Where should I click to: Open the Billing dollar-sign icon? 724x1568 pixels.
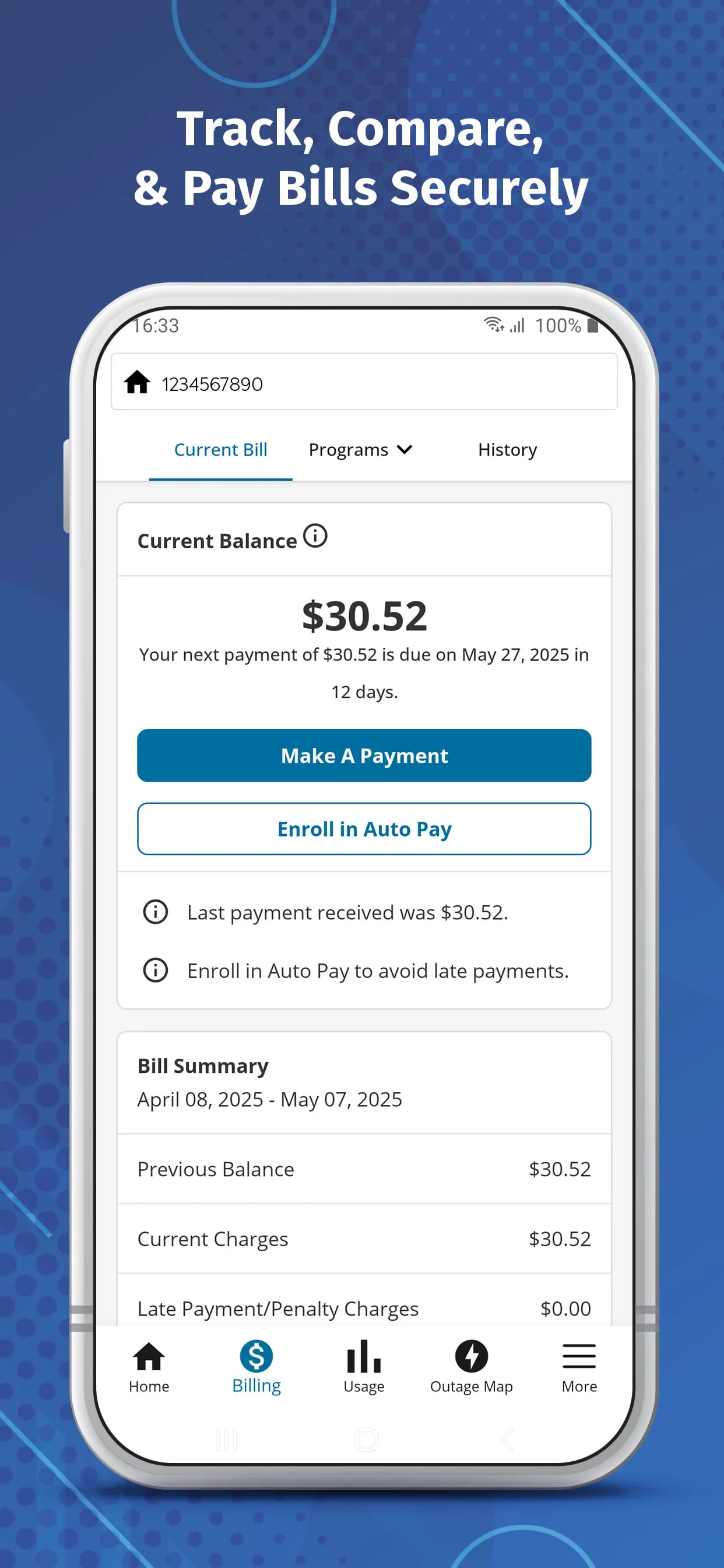pyautogui.click(x=255, y=1356)
